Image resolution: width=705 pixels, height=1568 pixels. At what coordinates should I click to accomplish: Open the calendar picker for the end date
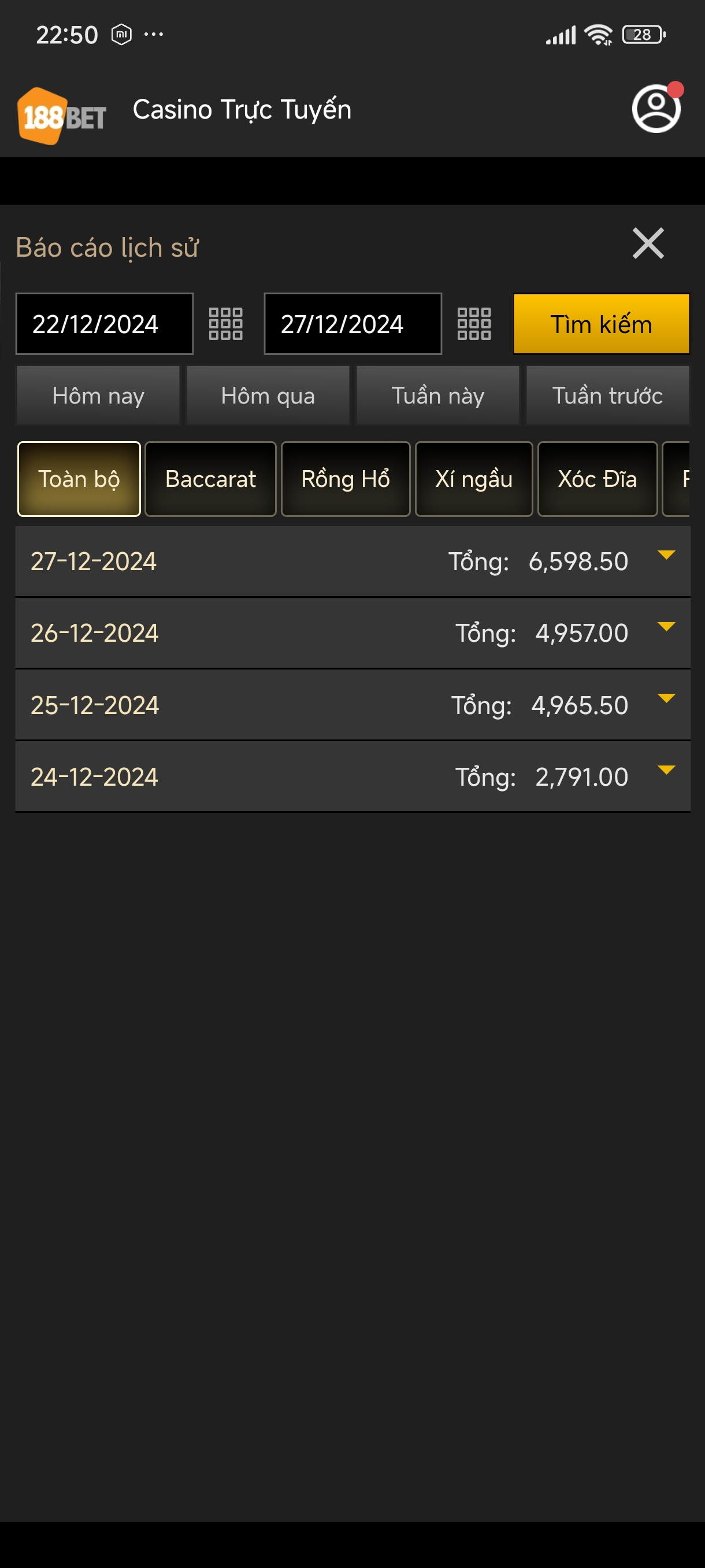(x=474, y=323)
